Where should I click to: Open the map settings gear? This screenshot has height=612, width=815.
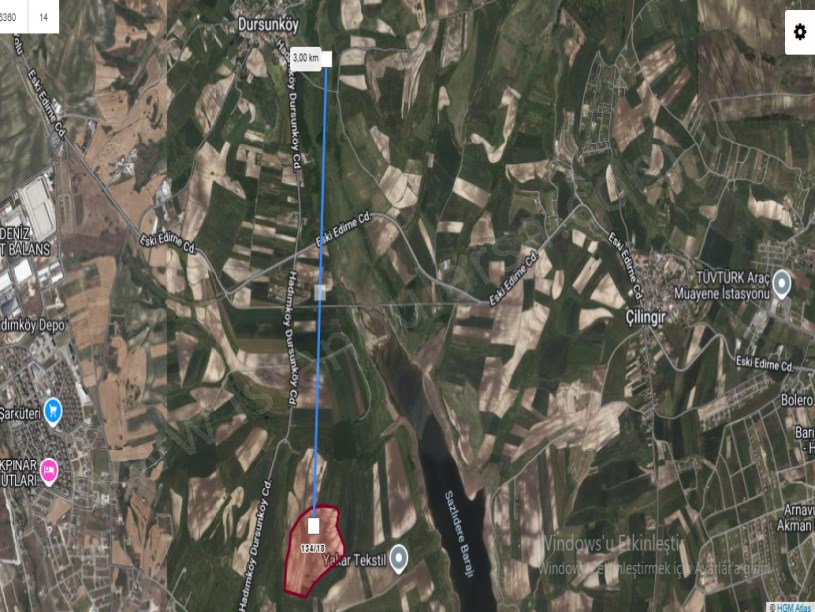coord(799,31)
